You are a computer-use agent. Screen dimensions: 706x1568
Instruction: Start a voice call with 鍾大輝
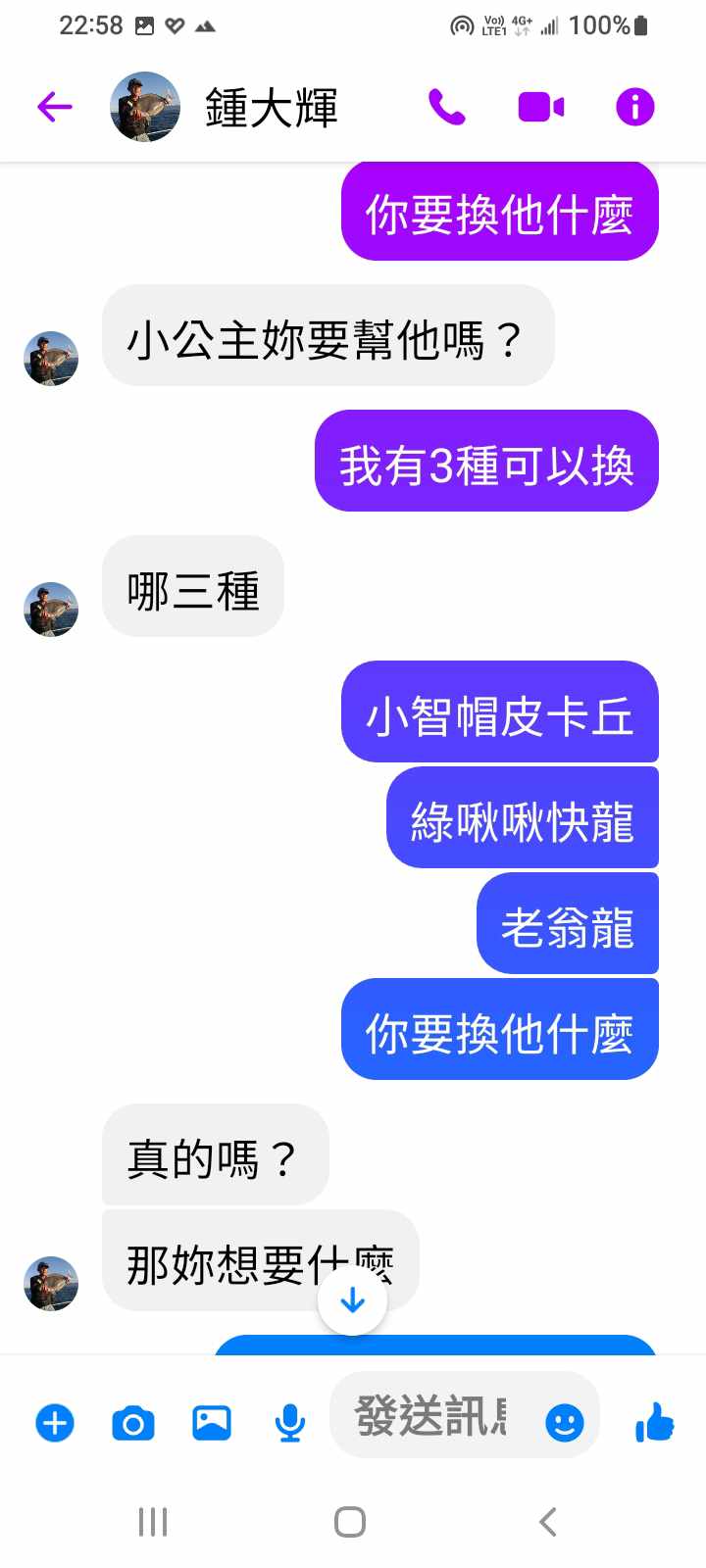click(x=447, y=107)
